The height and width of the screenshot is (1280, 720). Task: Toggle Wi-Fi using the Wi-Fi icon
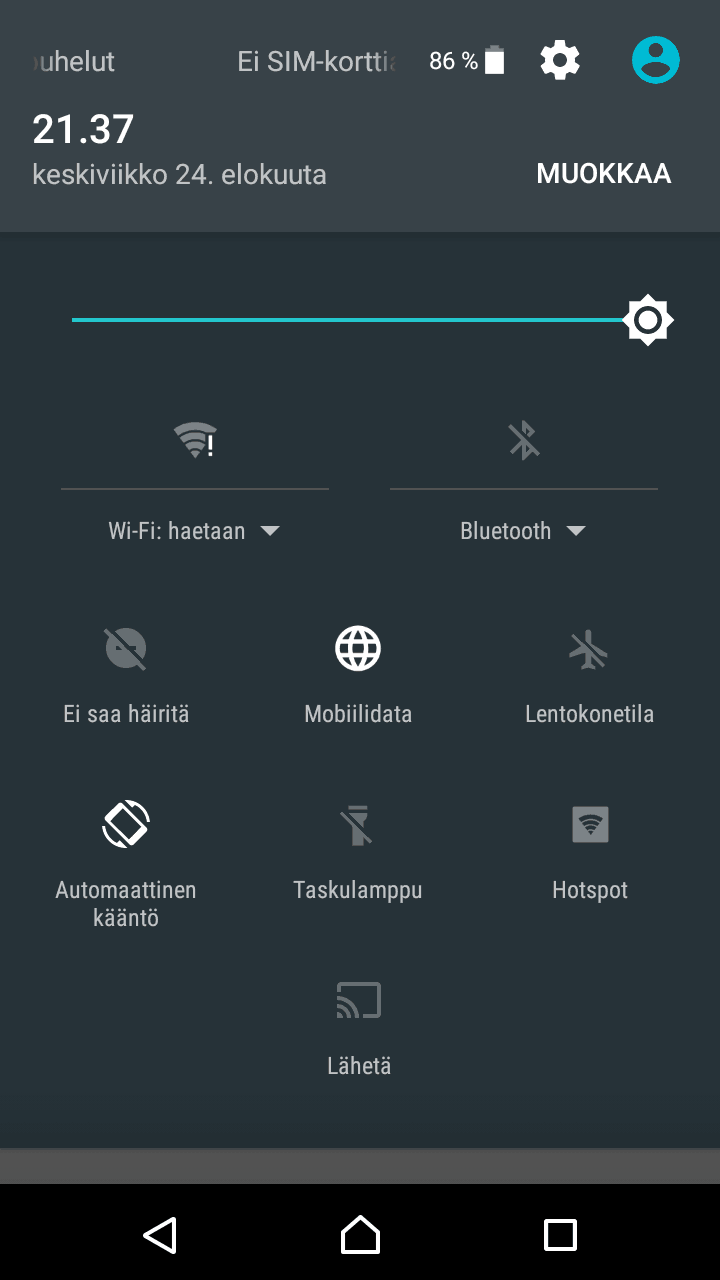[x=195, y=440]
